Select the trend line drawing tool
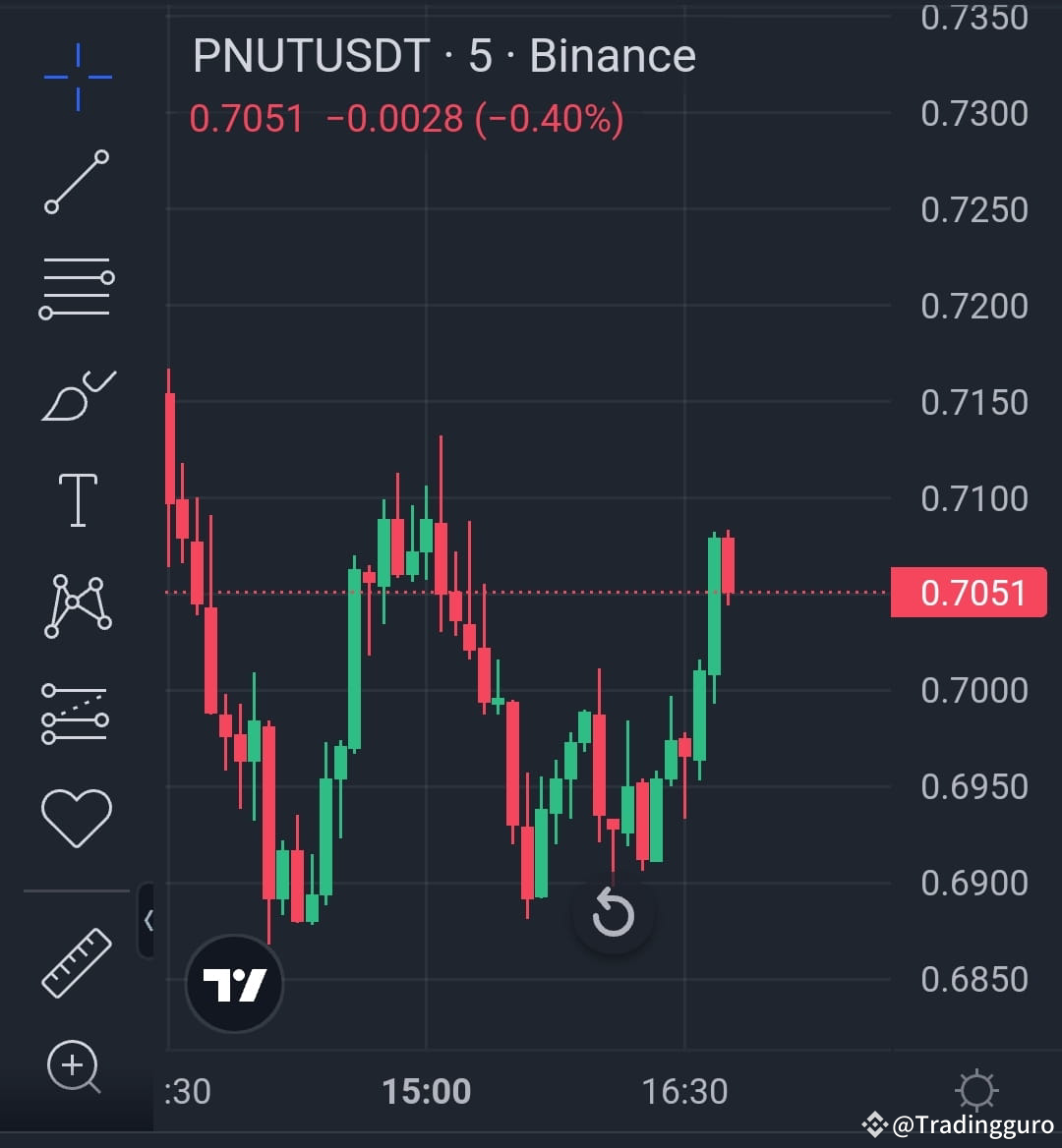The width and height of the screenshot is (1062, 1148). point(77,182)
